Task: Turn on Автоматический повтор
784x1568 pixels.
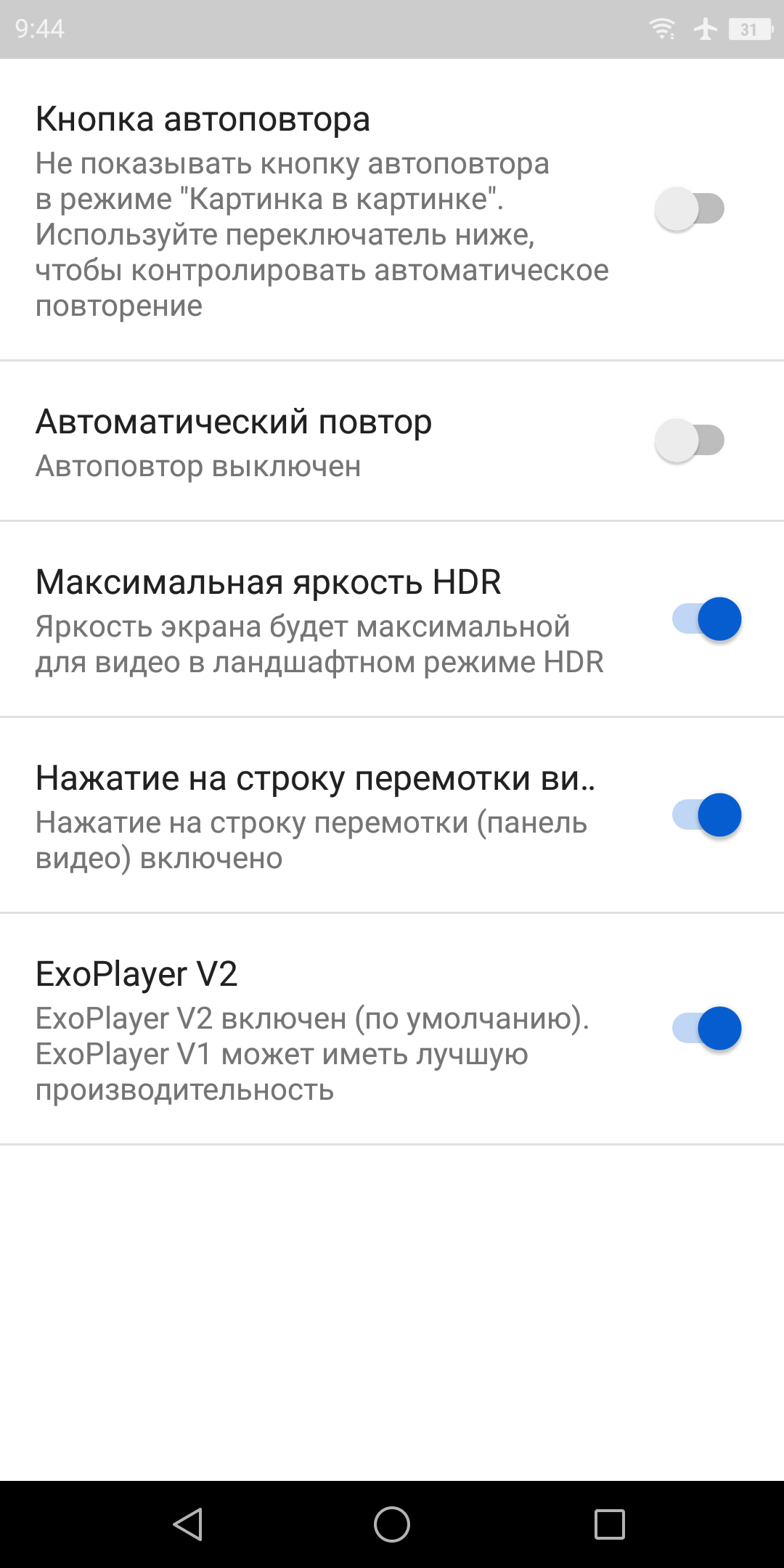Action: (690, 440)
